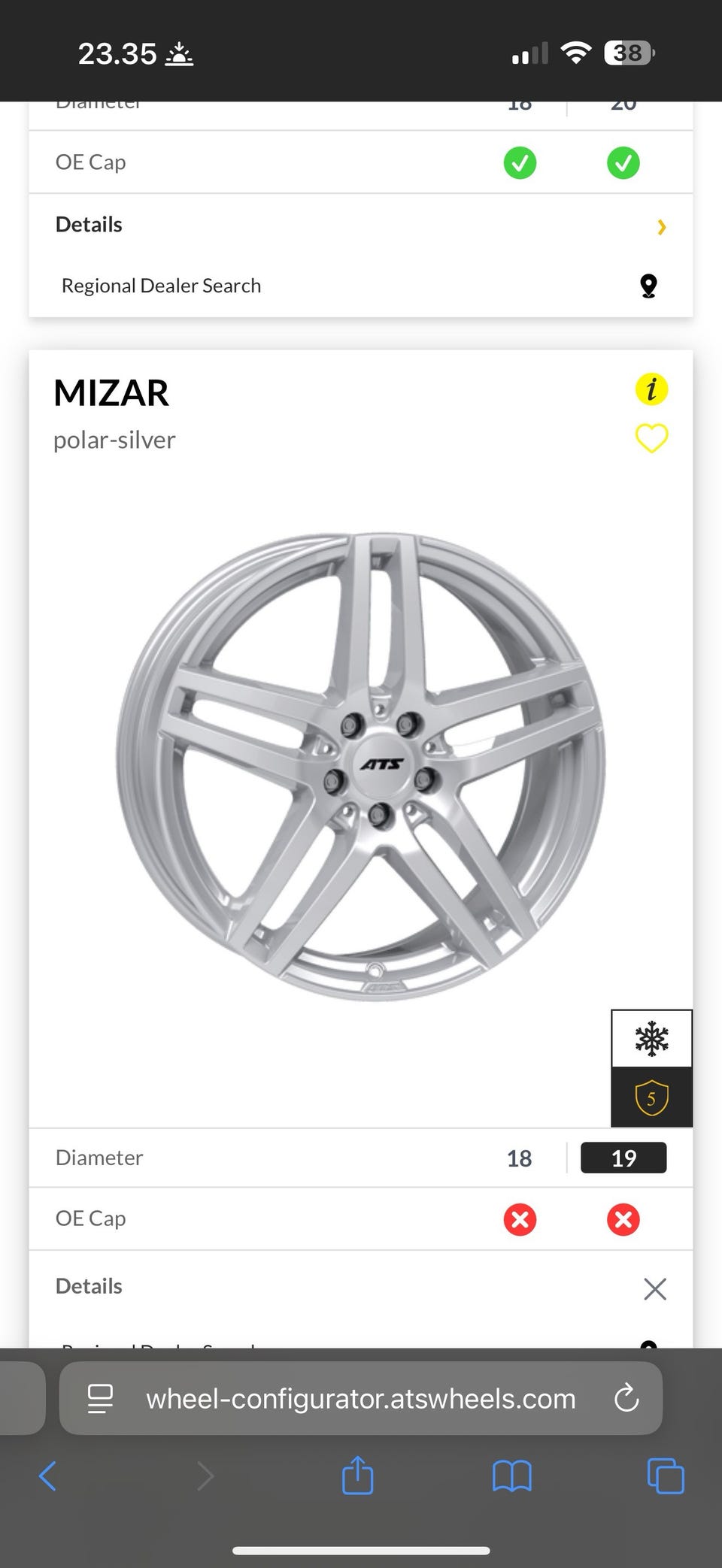View the MIZAR wheel image
The width and height of the screenshot is (722, 1568).
361,767
